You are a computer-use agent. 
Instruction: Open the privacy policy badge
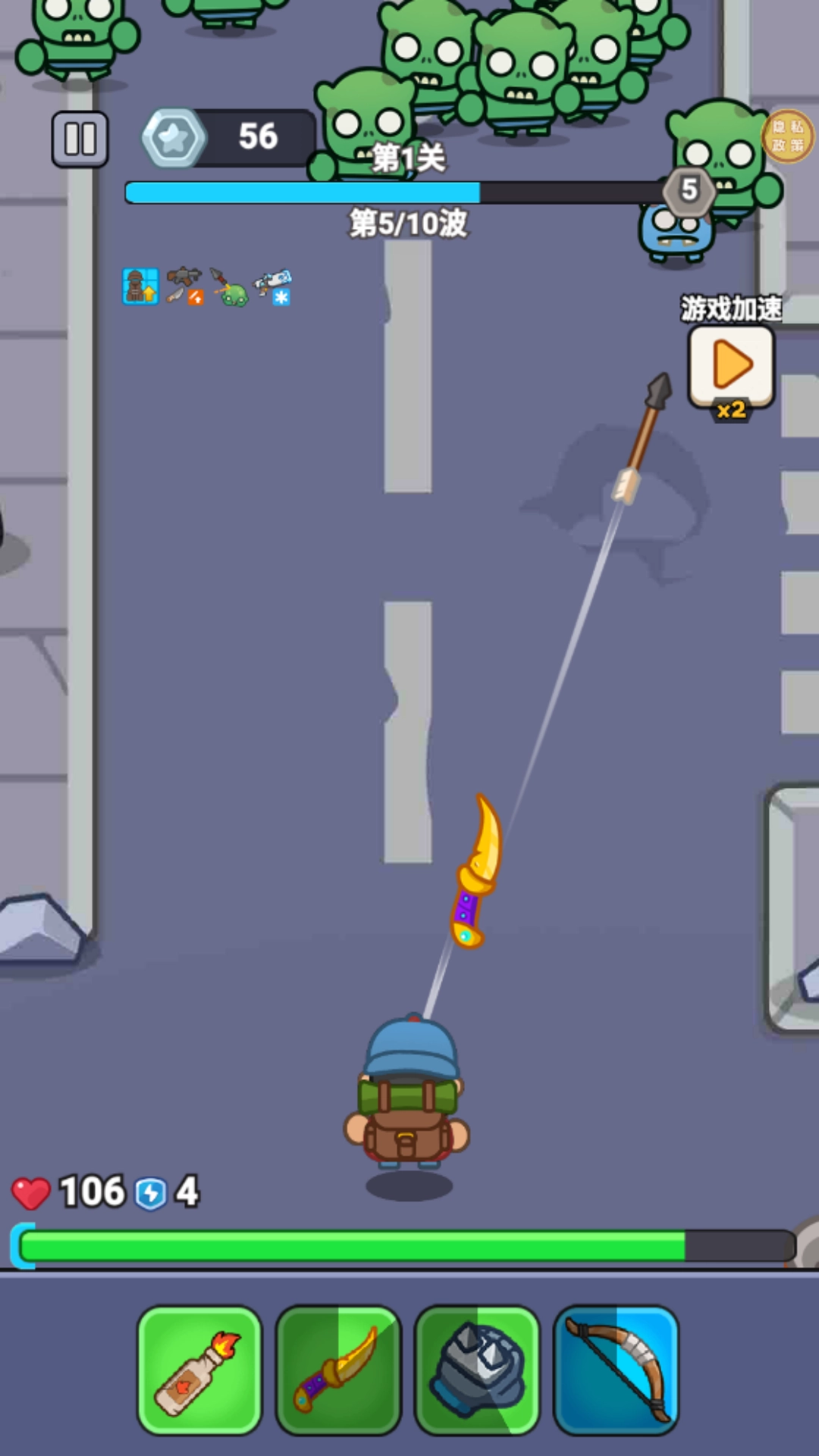pyautogui.click(x=788, y=136)
